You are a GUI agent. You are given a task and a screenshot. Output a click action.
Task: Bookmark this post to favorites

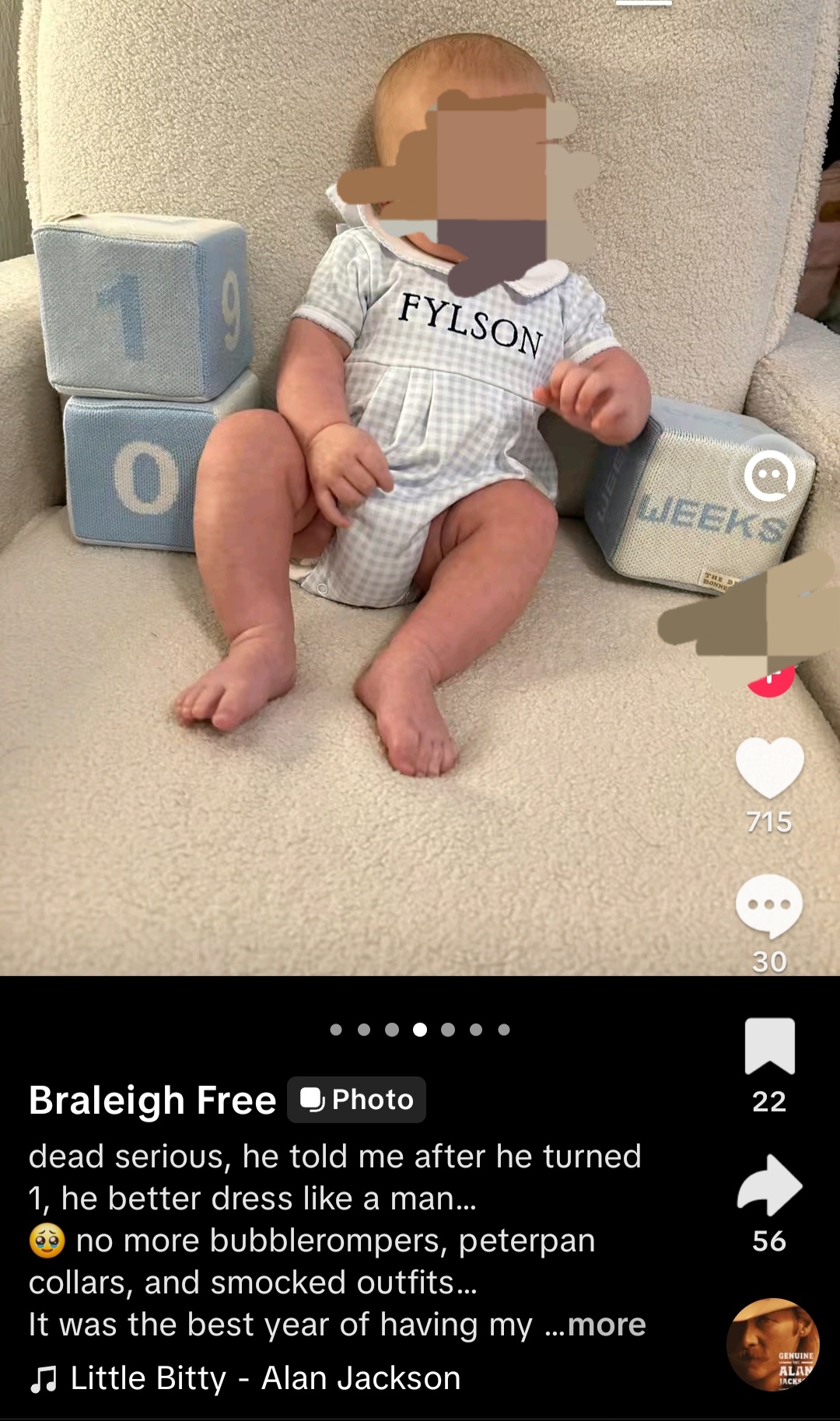pyautogui.click(x=769, y=1046)
